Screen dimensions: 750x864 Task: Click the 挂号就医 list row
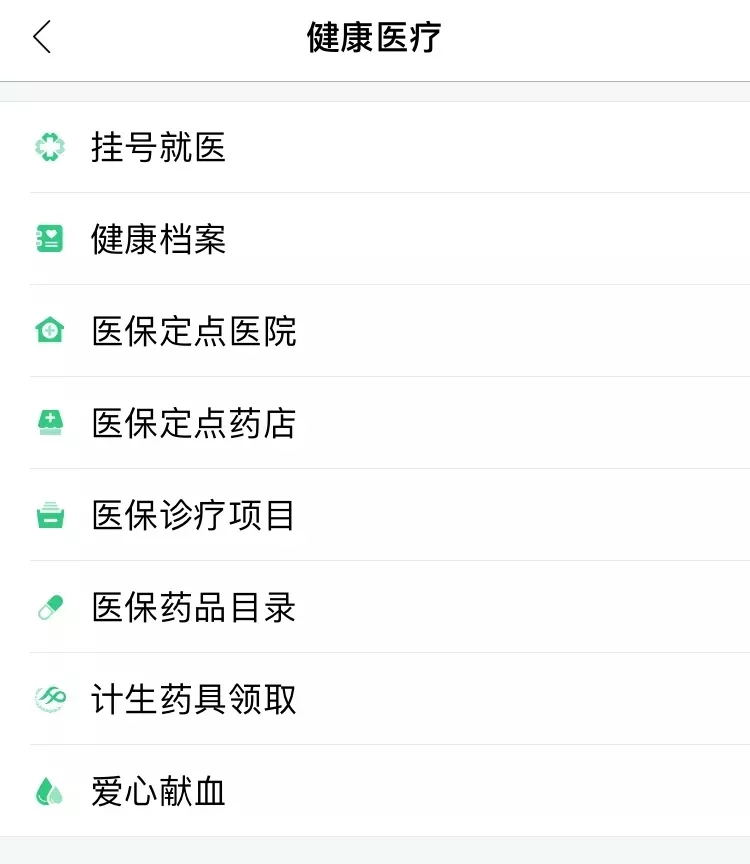pyautogui.click(x=375, y=147)
